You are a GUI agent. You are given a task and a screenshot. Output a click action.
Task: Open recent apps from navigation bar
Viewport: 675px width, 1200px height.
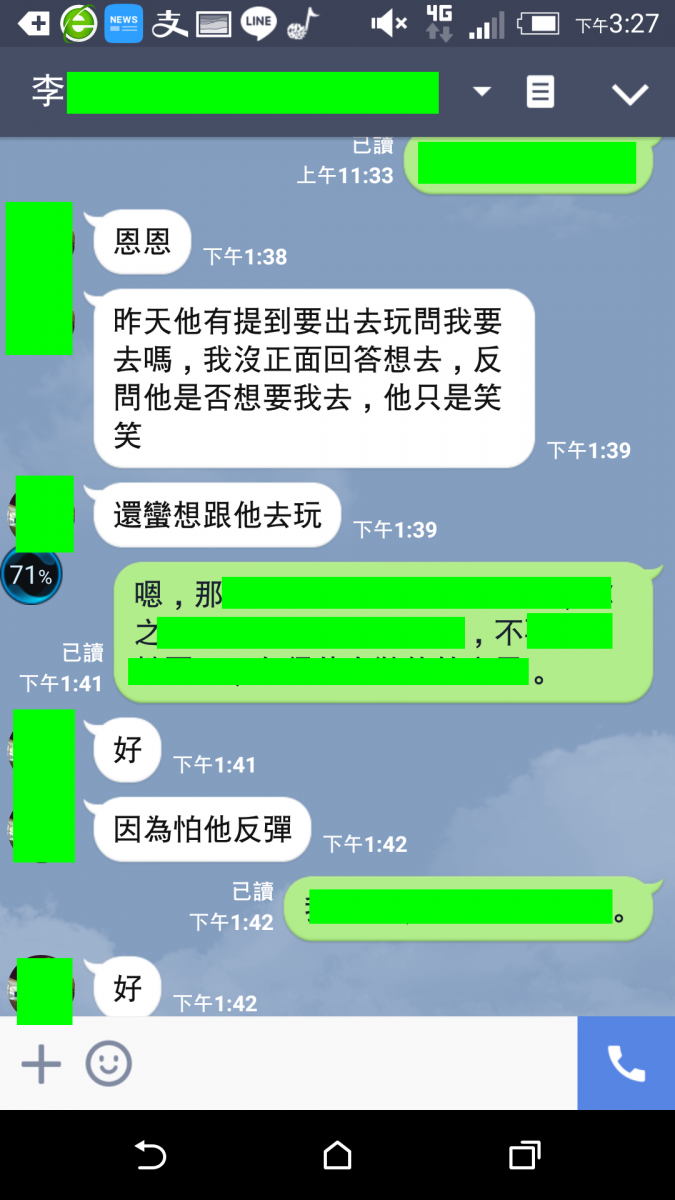(x=524, y=1156)
